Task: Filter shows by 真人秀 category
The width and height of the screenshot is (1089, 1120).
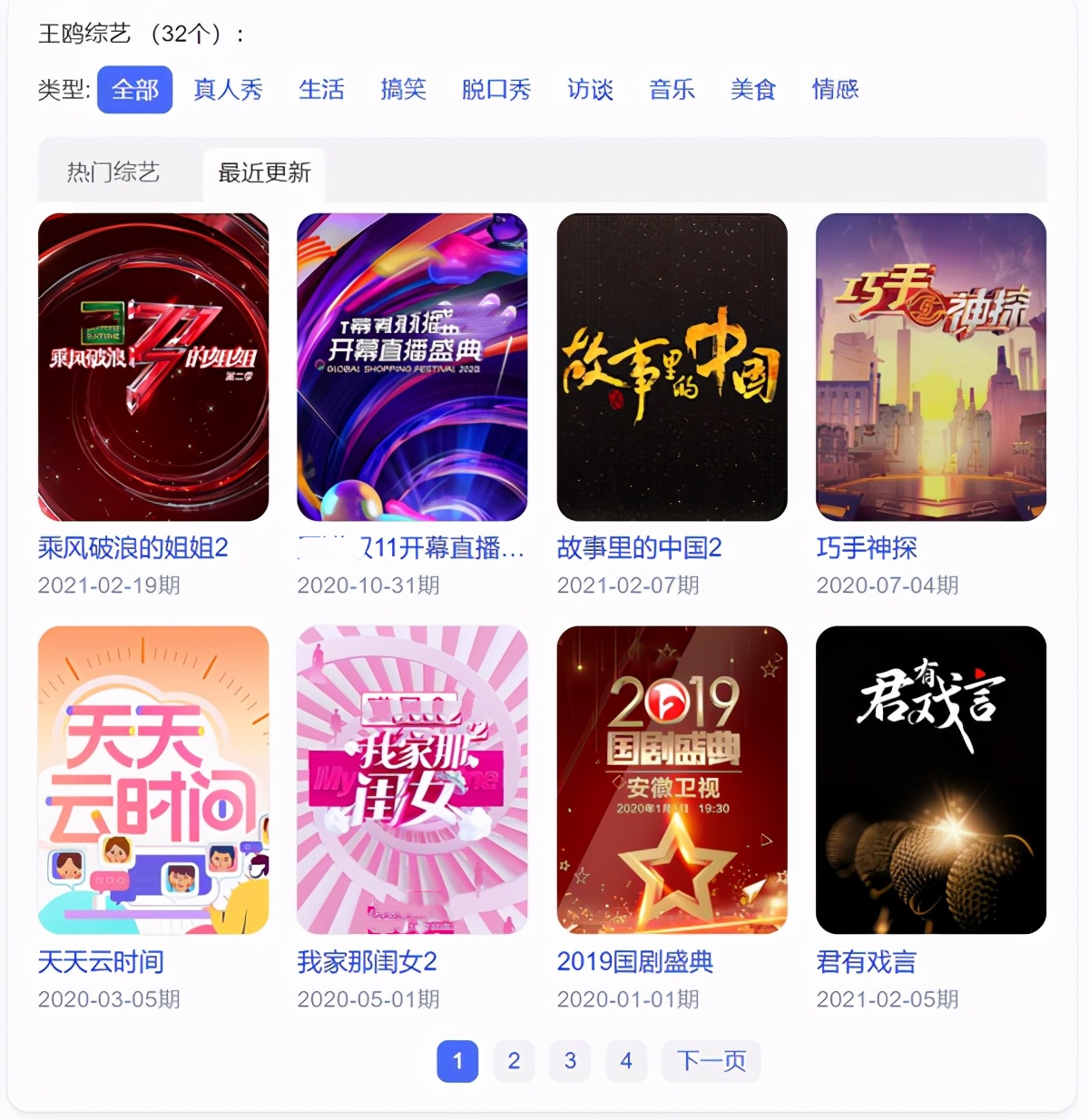Action: click(x=227, y=90)
